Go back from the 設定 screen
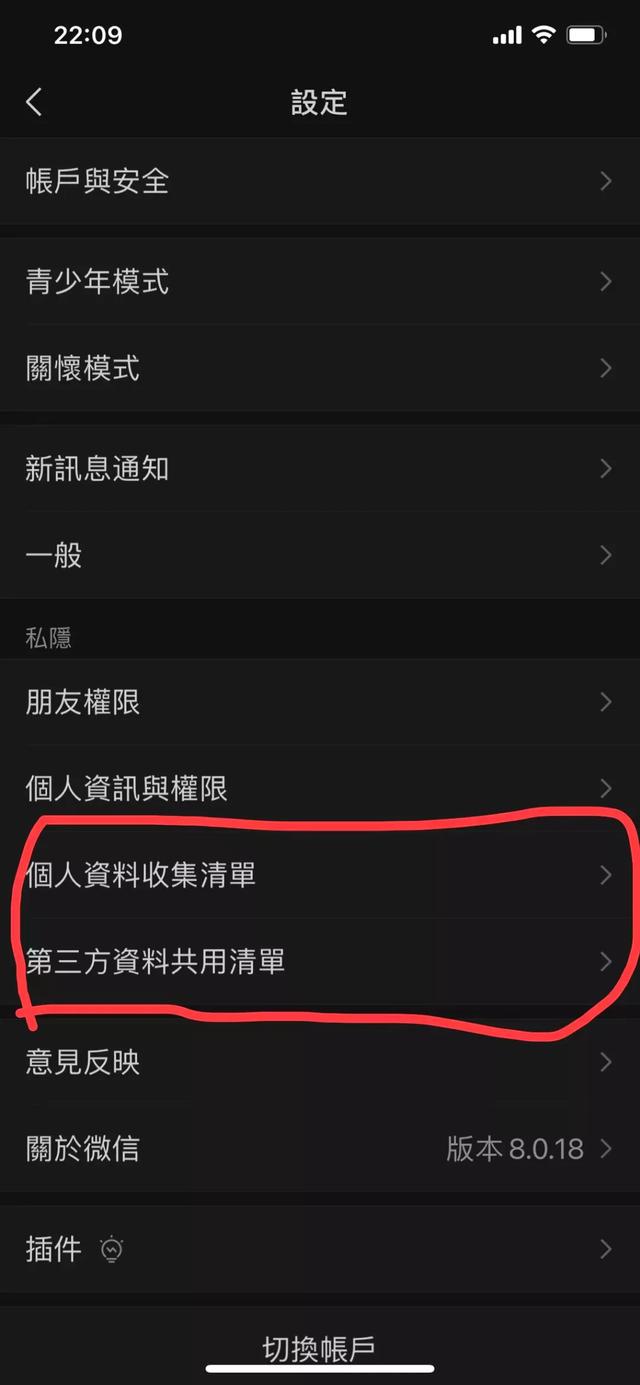 click(34, 102)
